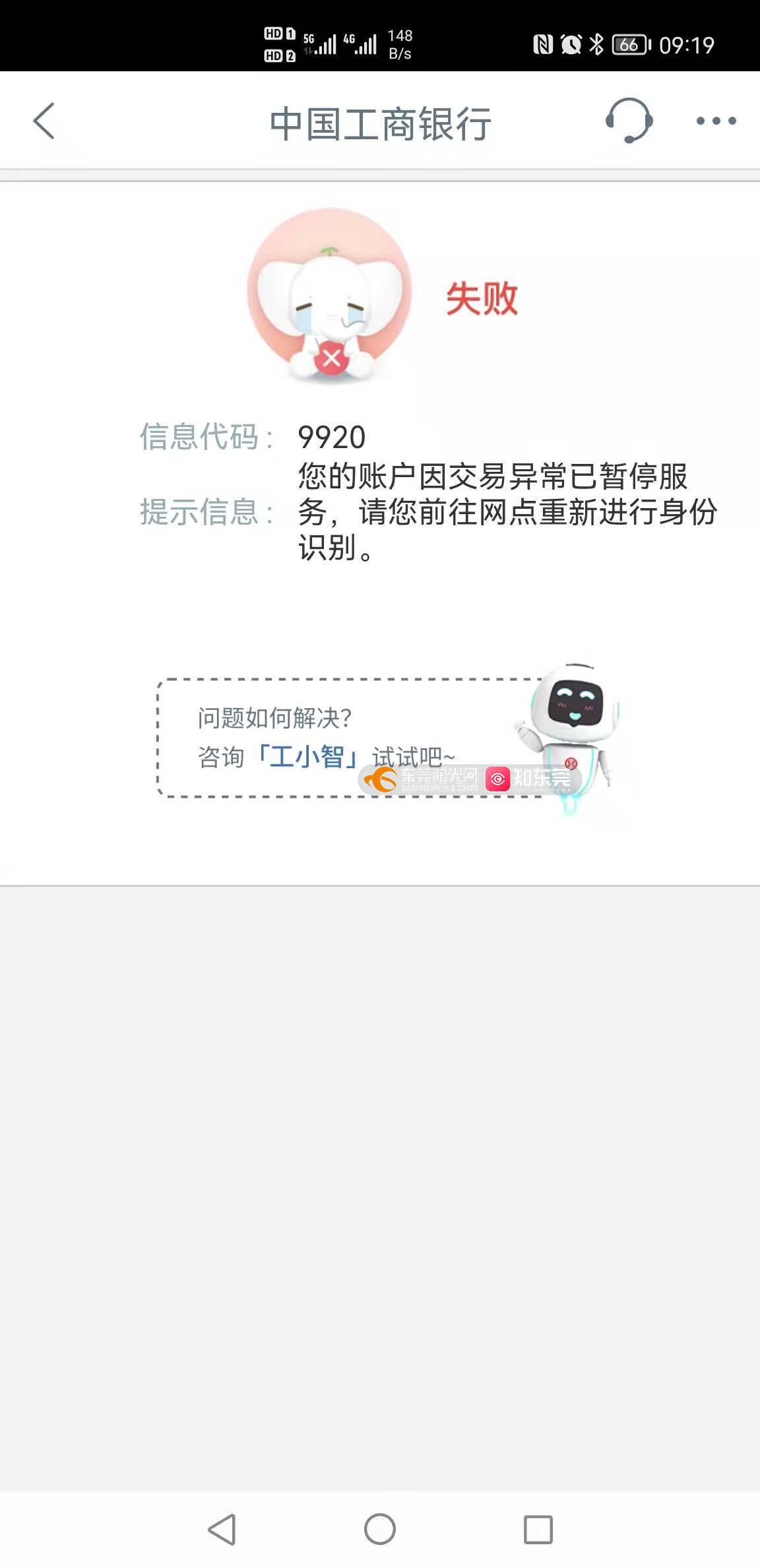Tap the system home button
760x1568 pixels.
(380, 1529)
